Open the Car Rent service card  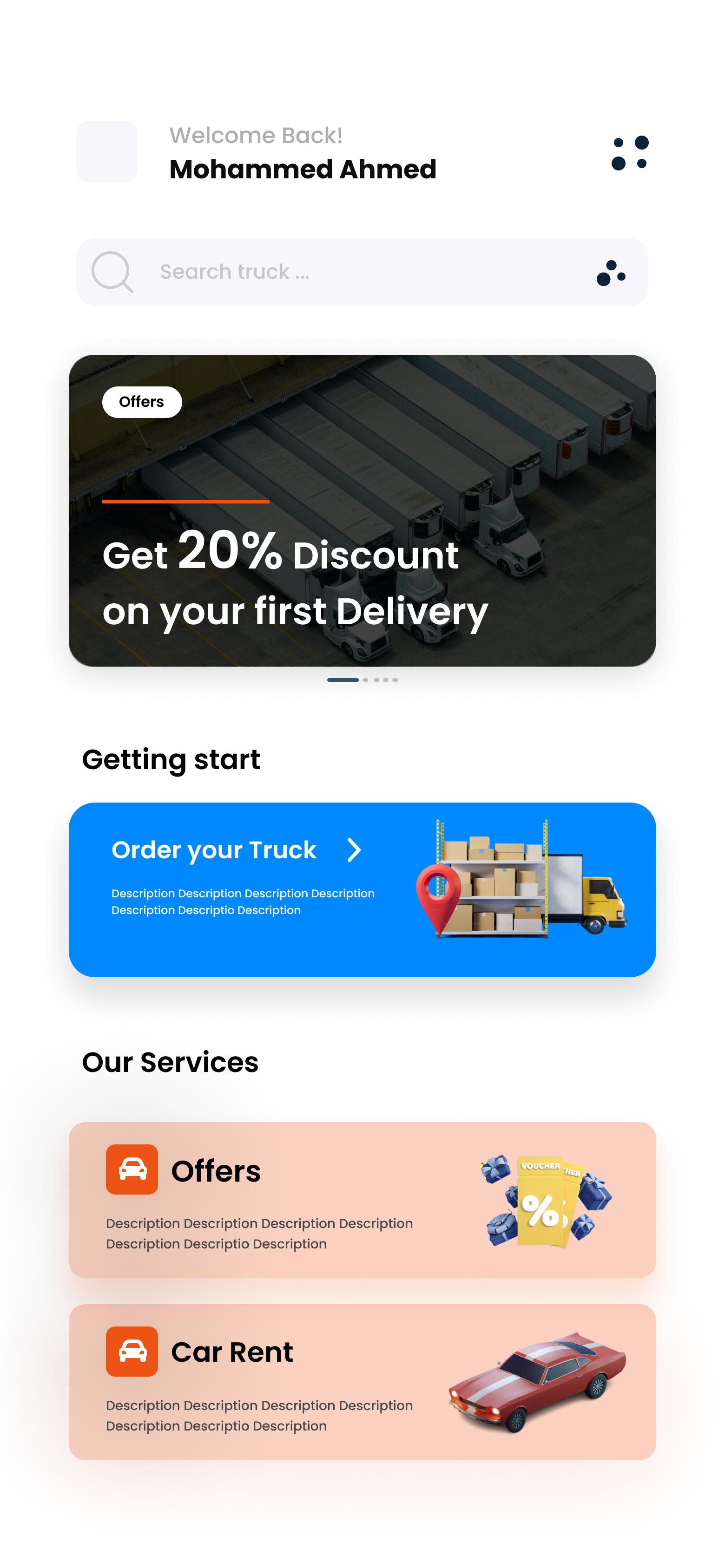click(x=362, y=1382)
